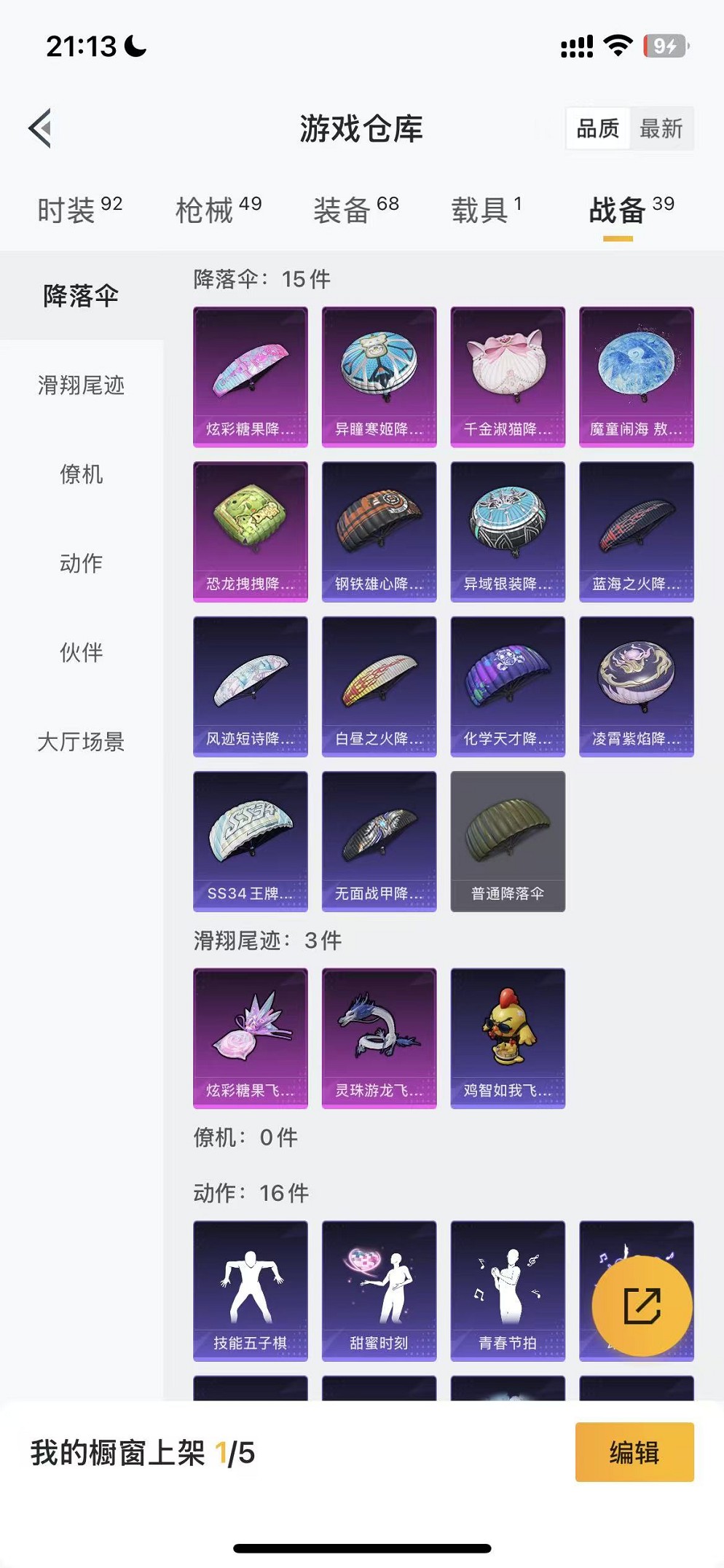Screen dimensions: 724x1568
Task: Select the 大厅场景 category
Action: pos(80,742)
